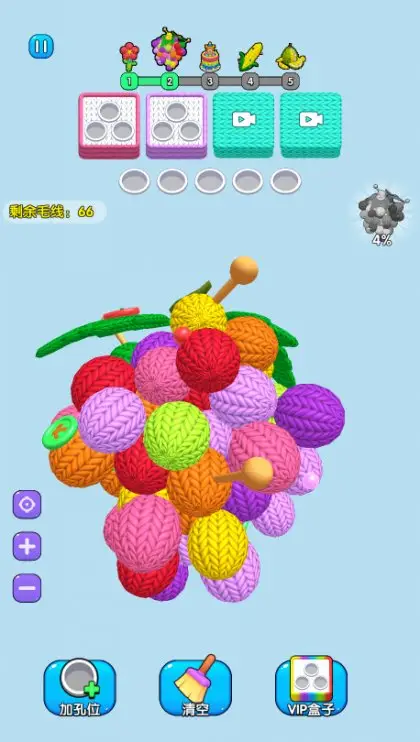Recenter the view with the target icon

(27, 504)
